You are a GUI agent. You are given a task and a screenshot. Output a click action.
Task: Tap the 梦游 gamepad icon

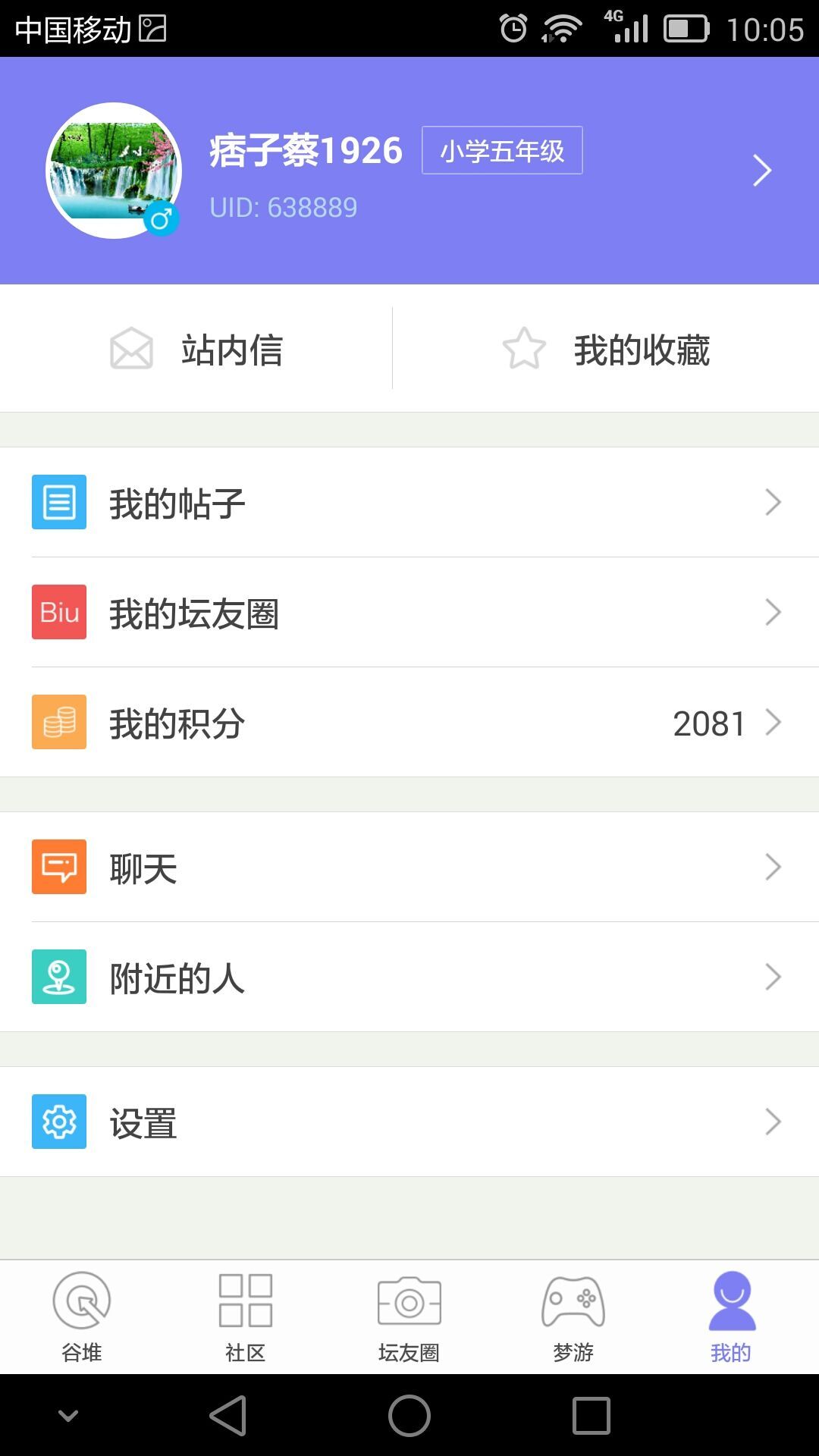571,1298
